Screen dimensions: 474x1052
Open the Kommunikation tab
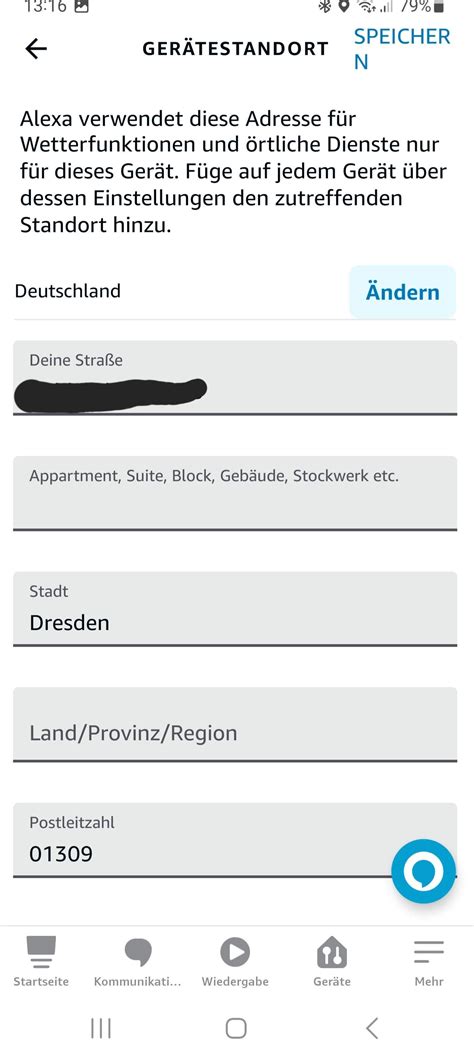click(x=138, y=961)
